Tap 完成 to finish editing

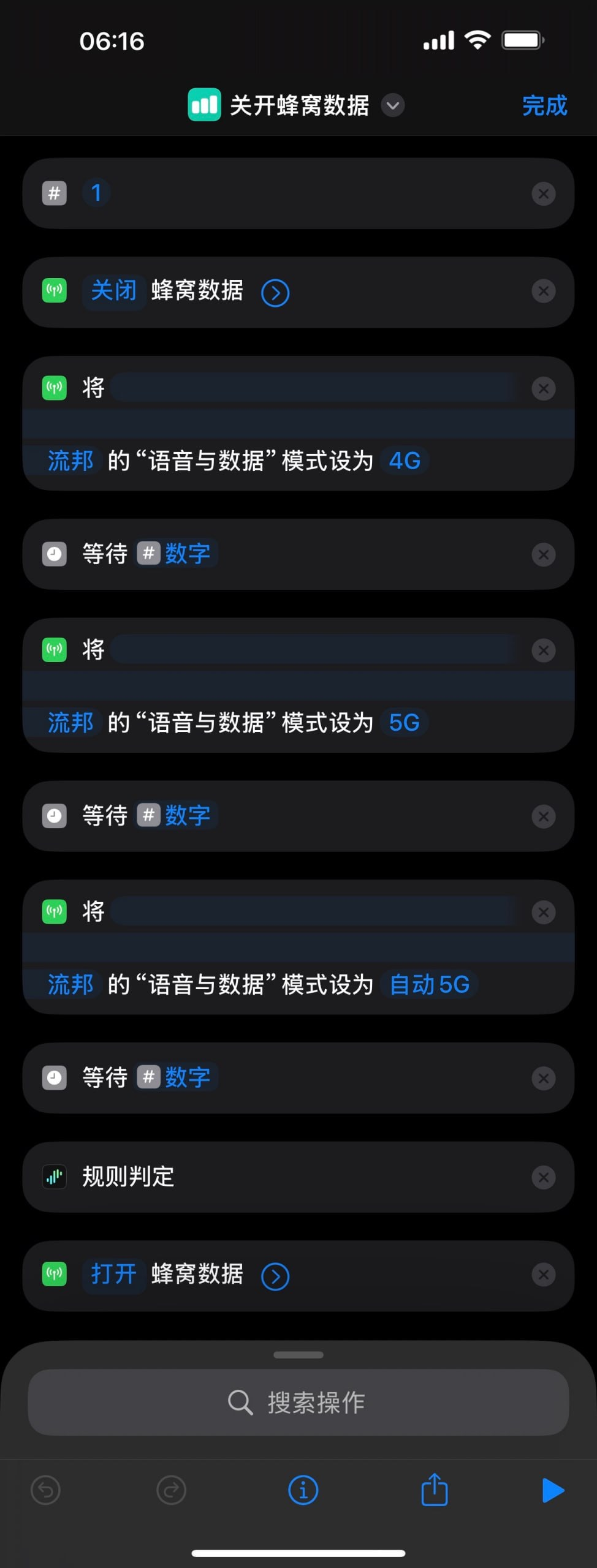pos(544,105)
